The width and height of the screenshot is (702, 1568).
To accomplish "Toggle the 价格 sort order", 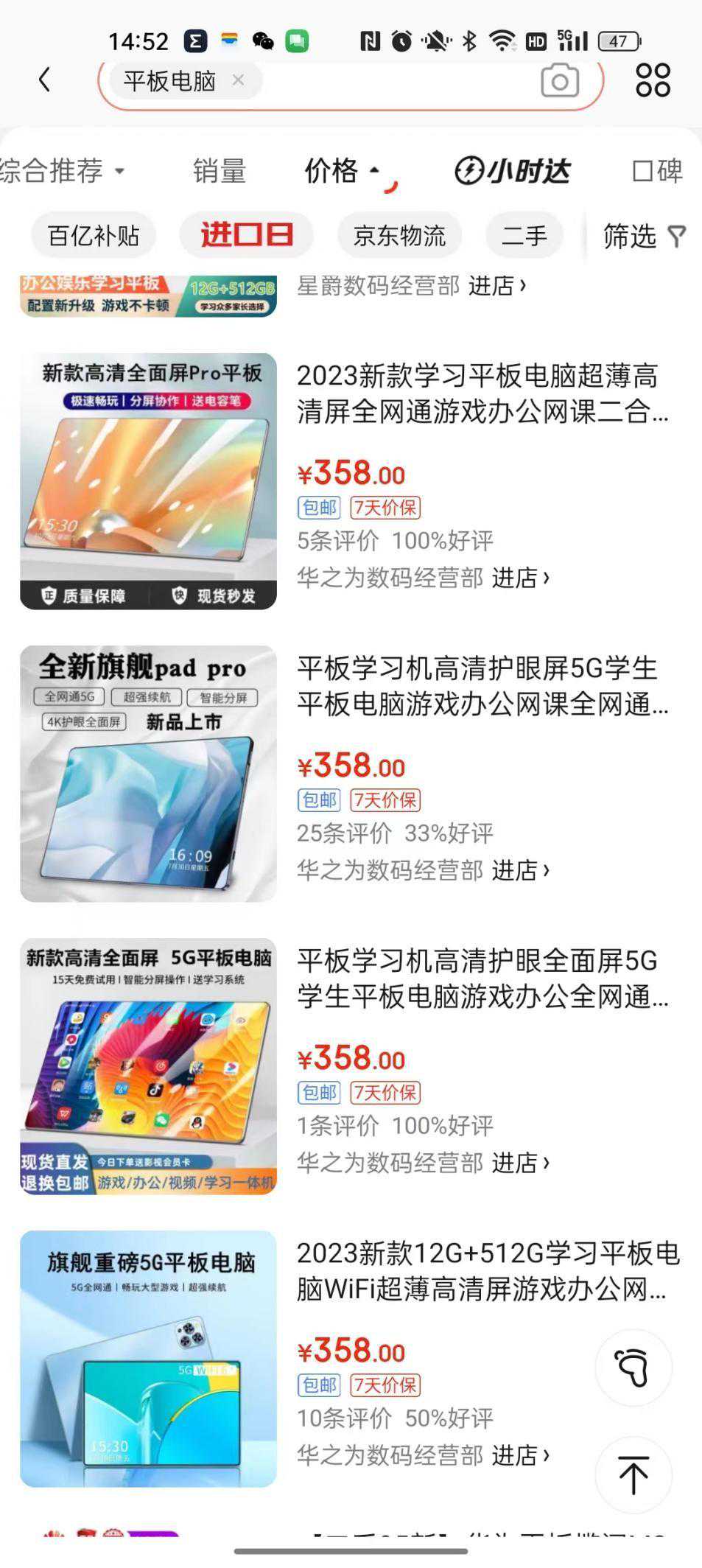I will tap(343, 171).
